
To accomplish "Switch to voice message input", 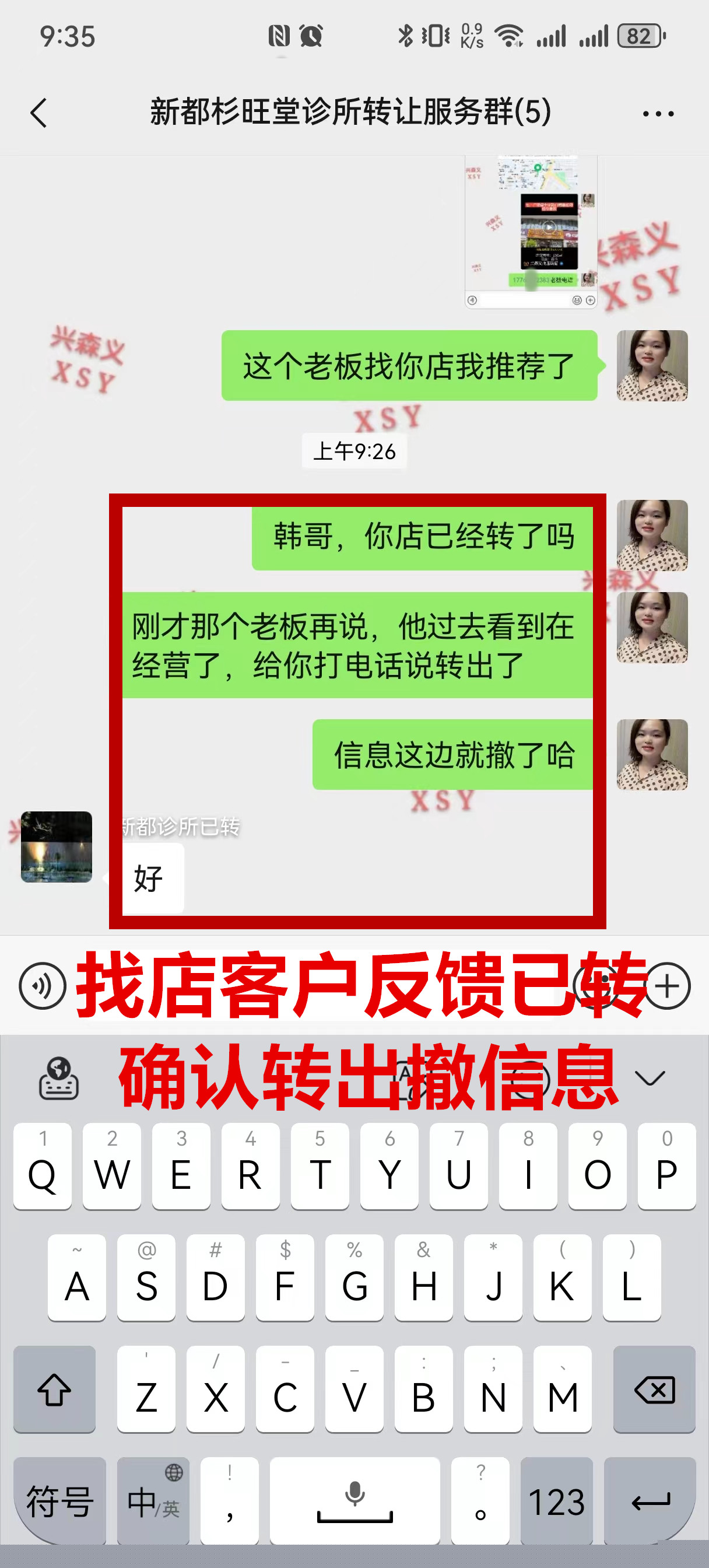I will pos(42,985).
